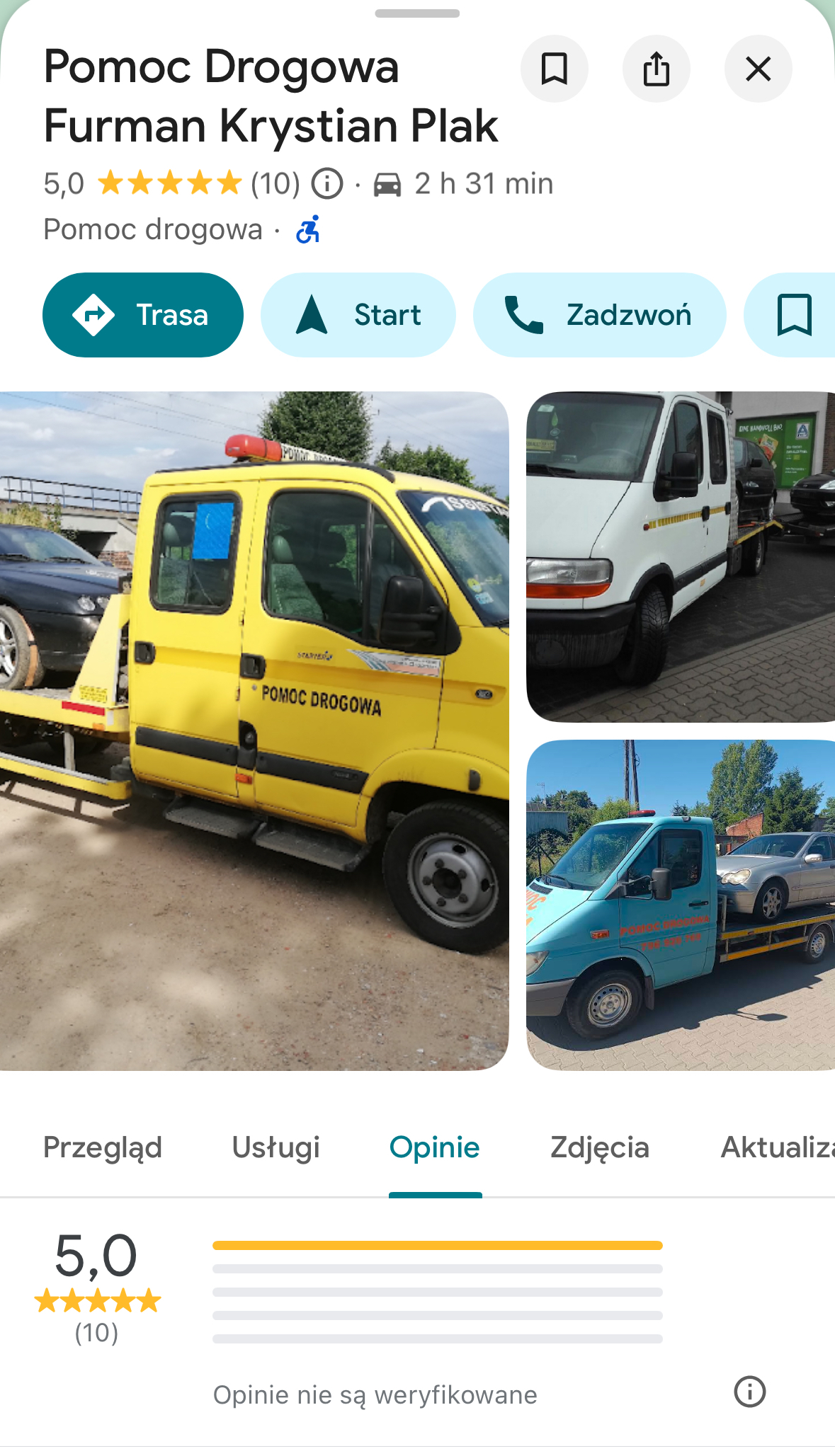Switch to the Przegląd tab
This screenshot has height=1456, width=835.
pos(103,1147)
